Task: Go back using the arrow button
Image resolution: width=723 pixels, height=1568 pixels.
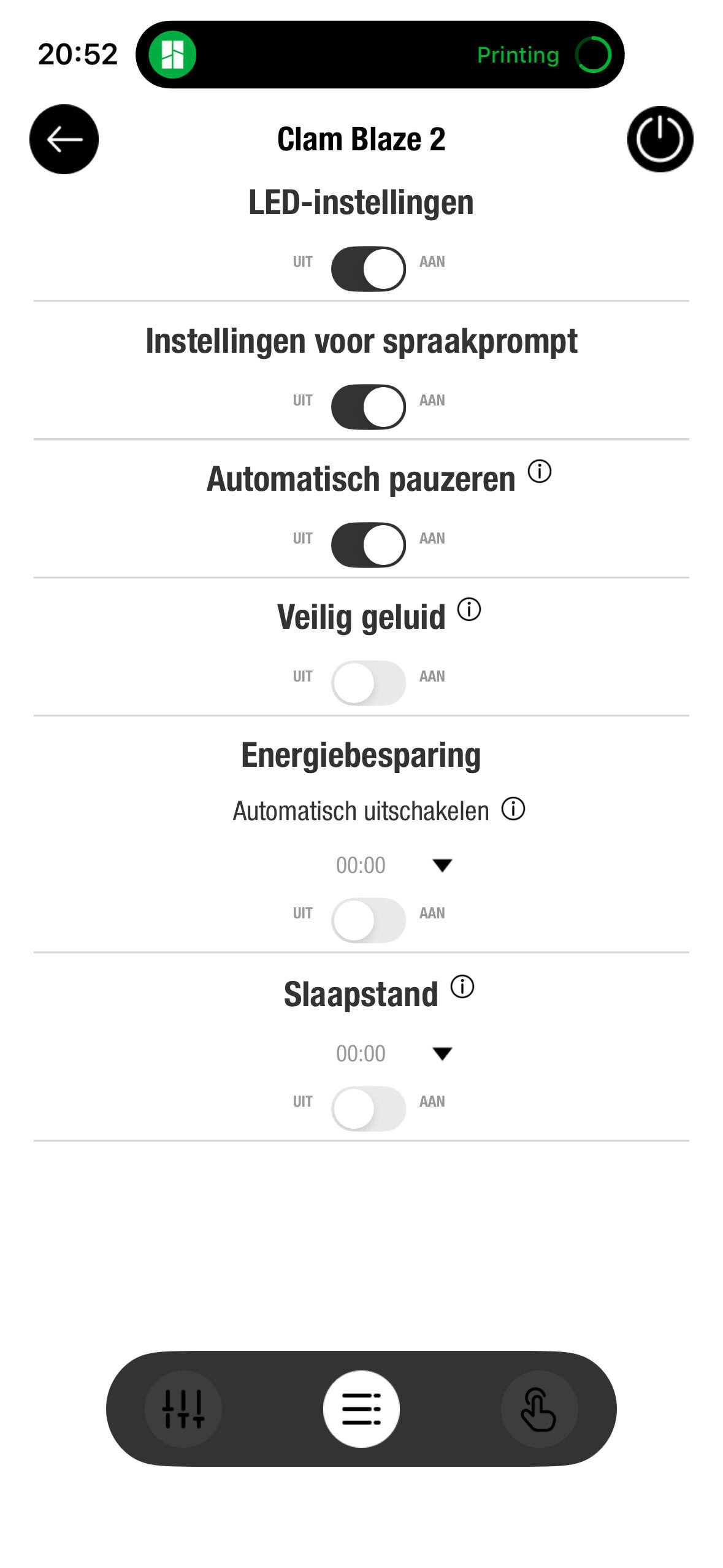Action: click(x=64, y=139)
